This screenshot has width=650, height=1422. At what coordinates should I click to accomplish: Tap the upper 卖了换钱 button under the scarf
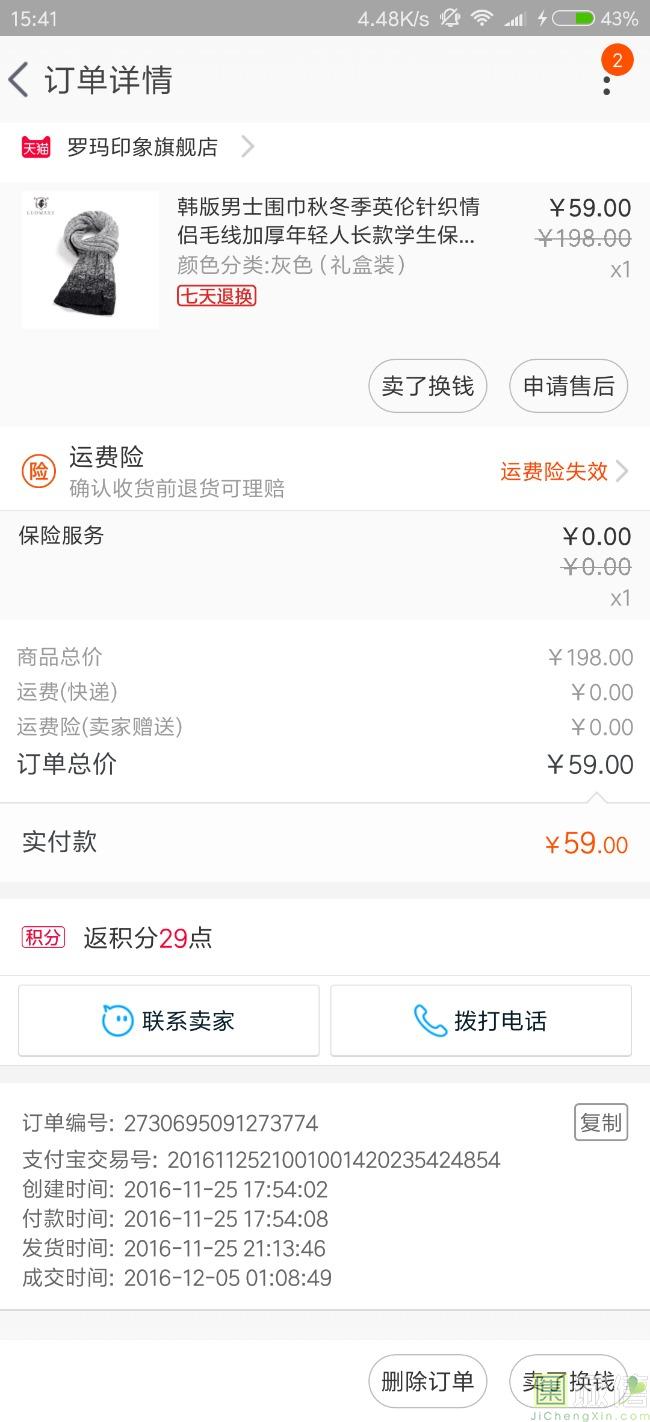click(x=428, y=386)
